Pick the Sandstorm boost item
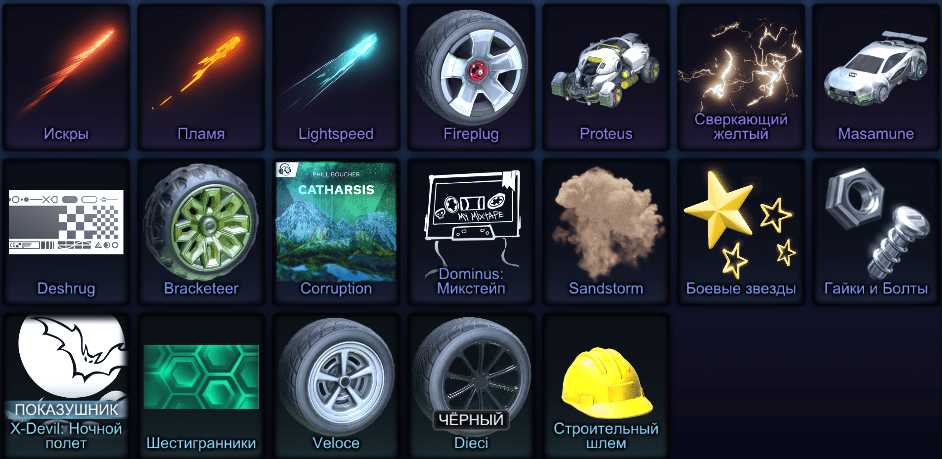The width and height of the screenshot is (942, 459). pos(606,230)
